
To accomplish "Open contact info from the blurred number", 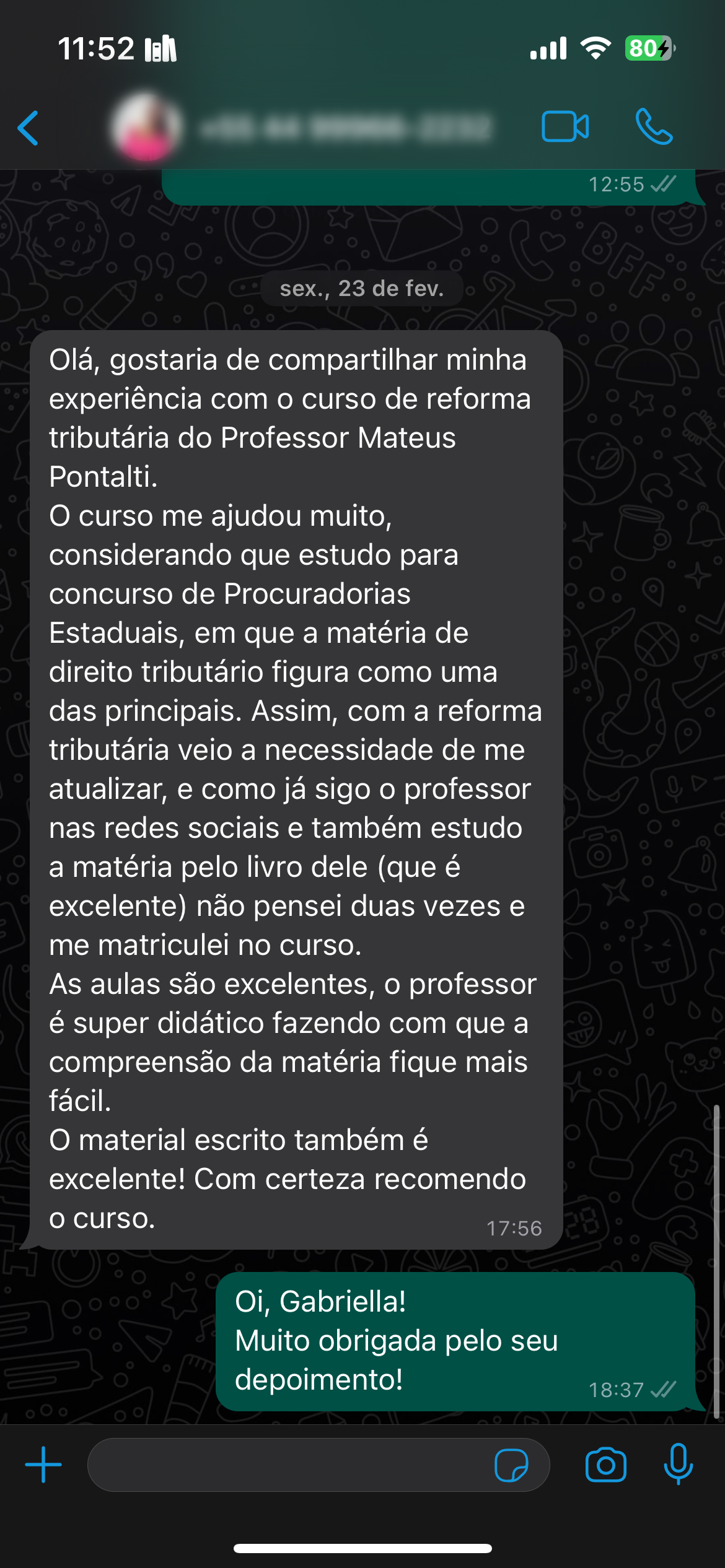I will (x=346, y=128).
